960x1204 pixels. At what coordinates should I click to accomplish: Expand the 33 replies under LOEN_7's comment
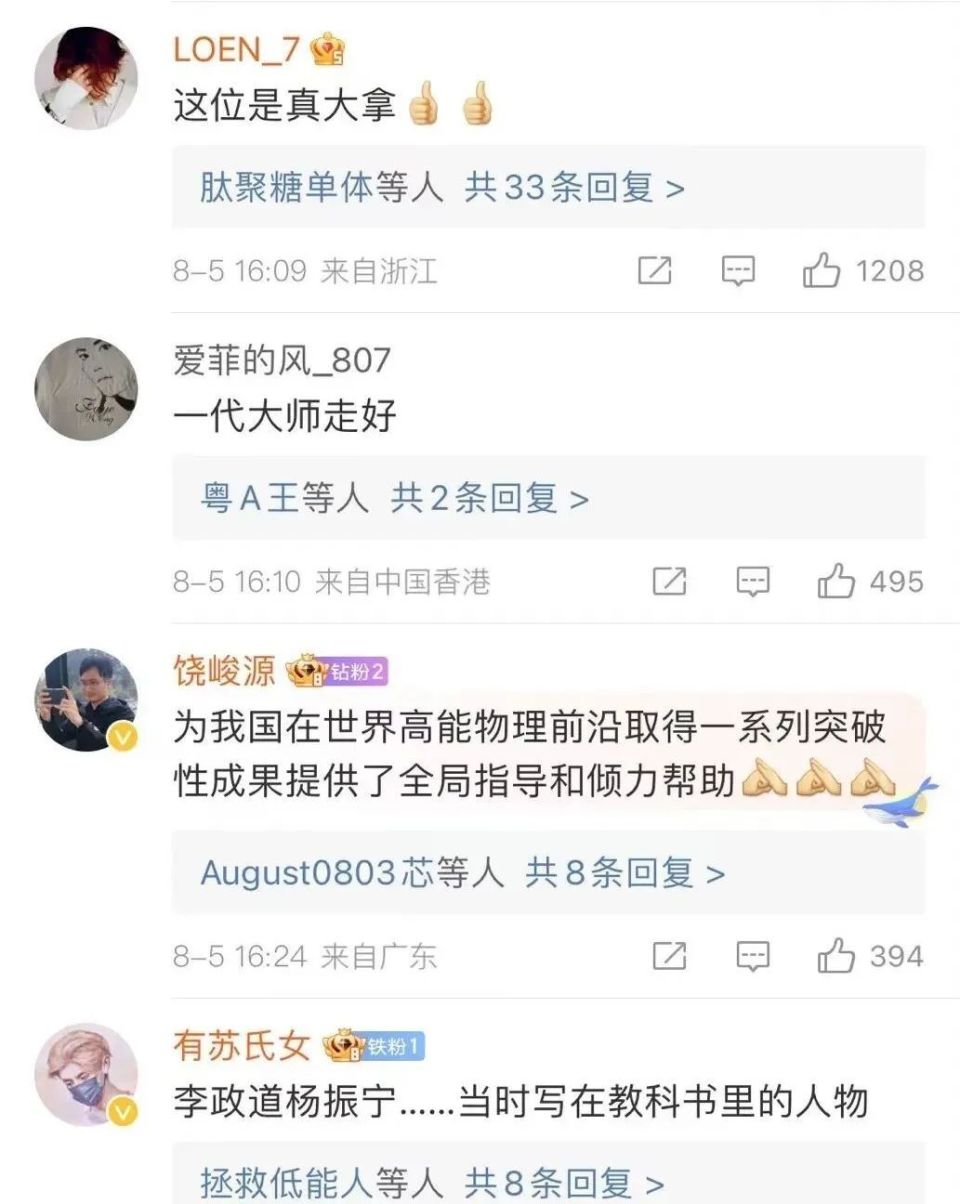440,189
